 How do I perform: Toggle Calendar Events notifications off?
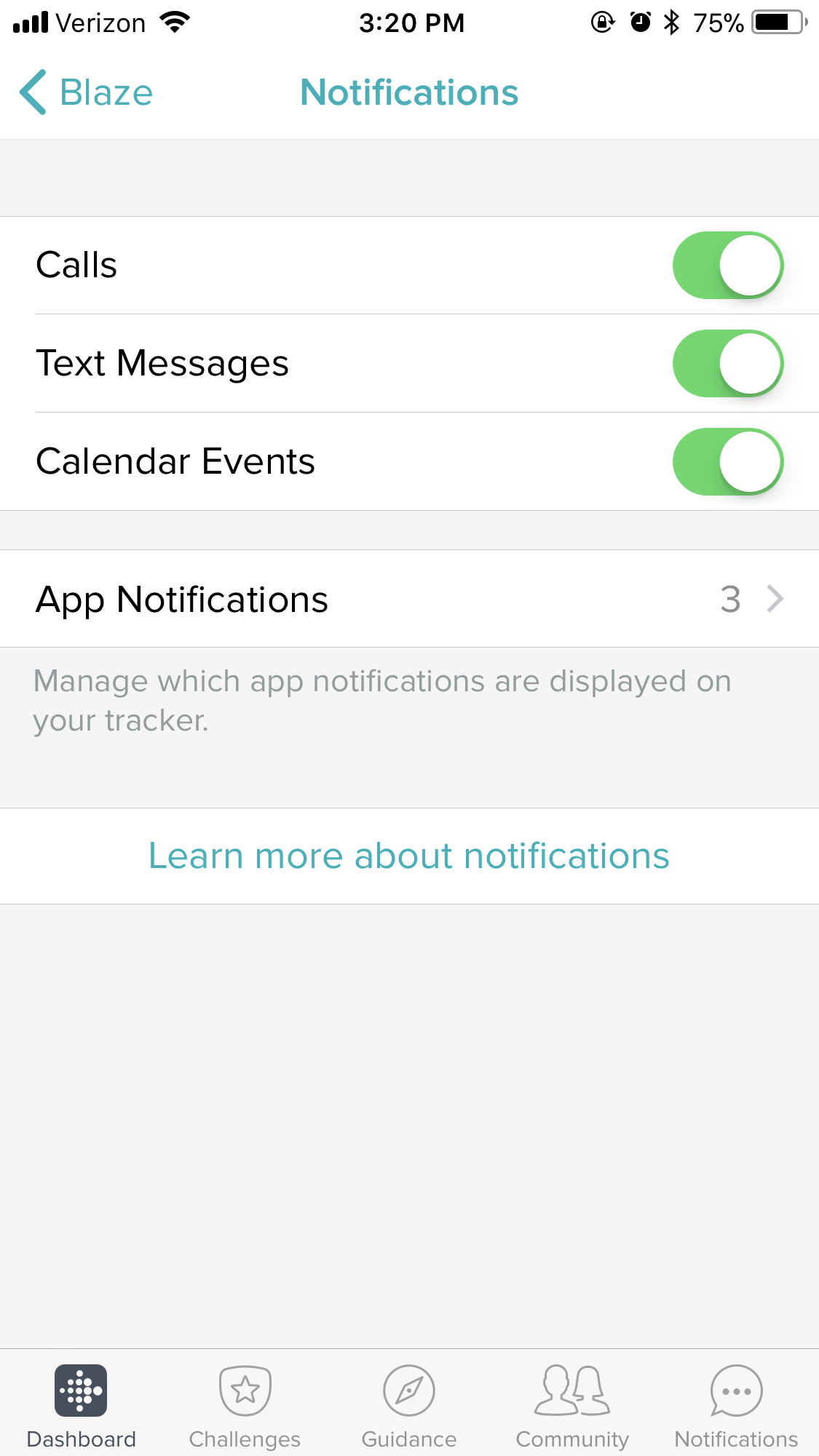[x=727, y=462]
